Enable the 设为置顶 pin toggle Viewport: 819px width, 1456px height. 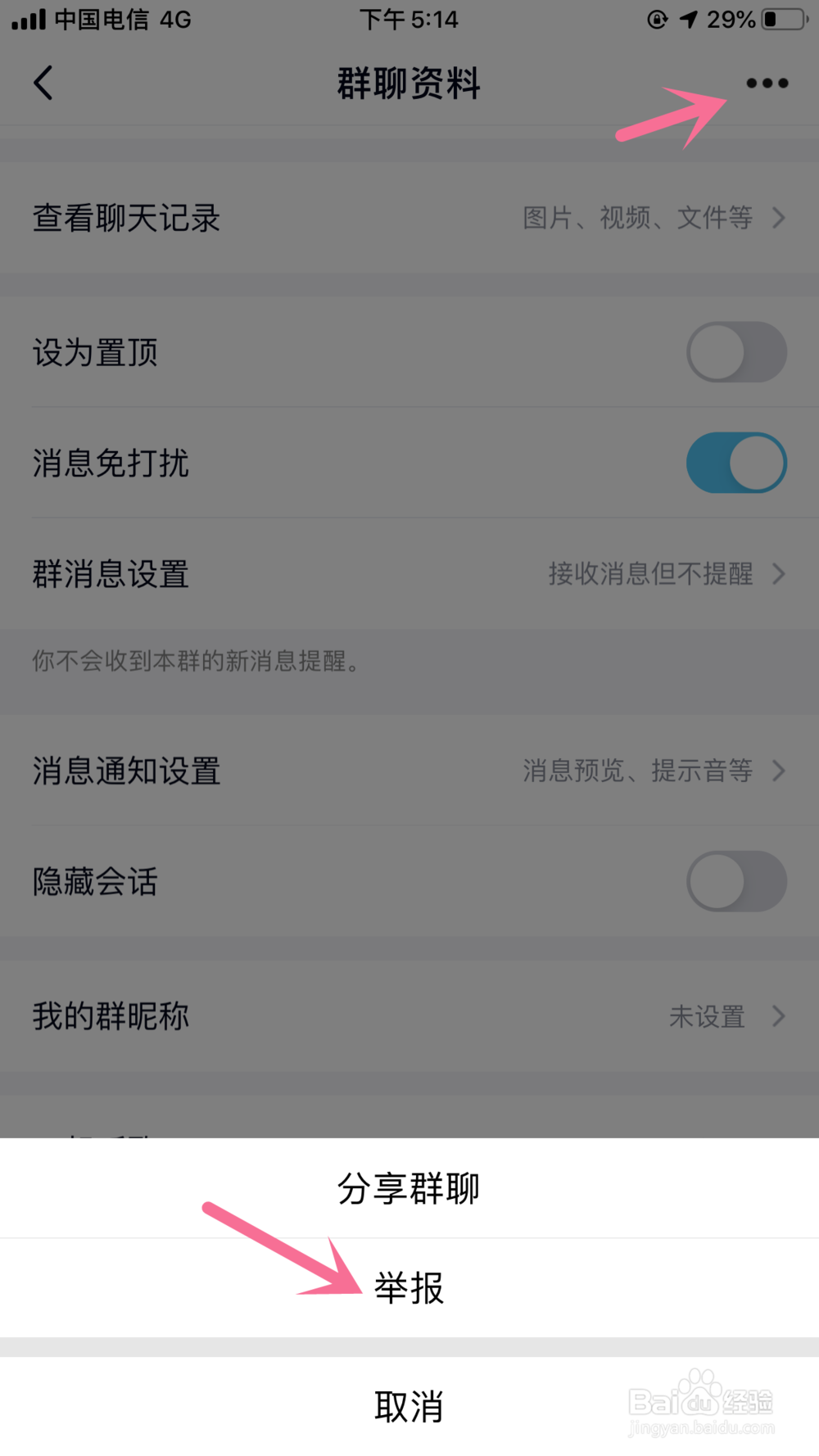[x=735, y=351]
